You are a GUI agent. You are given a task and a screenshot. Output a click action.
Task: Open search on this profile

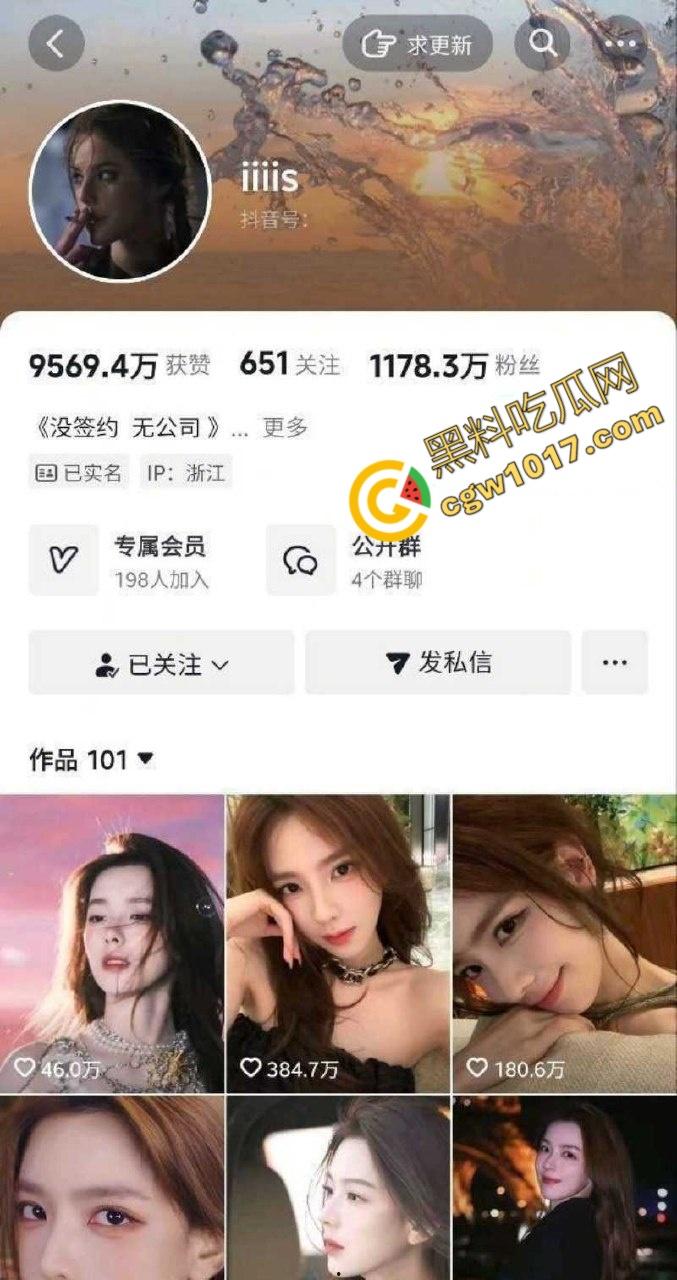click(542, 43)
